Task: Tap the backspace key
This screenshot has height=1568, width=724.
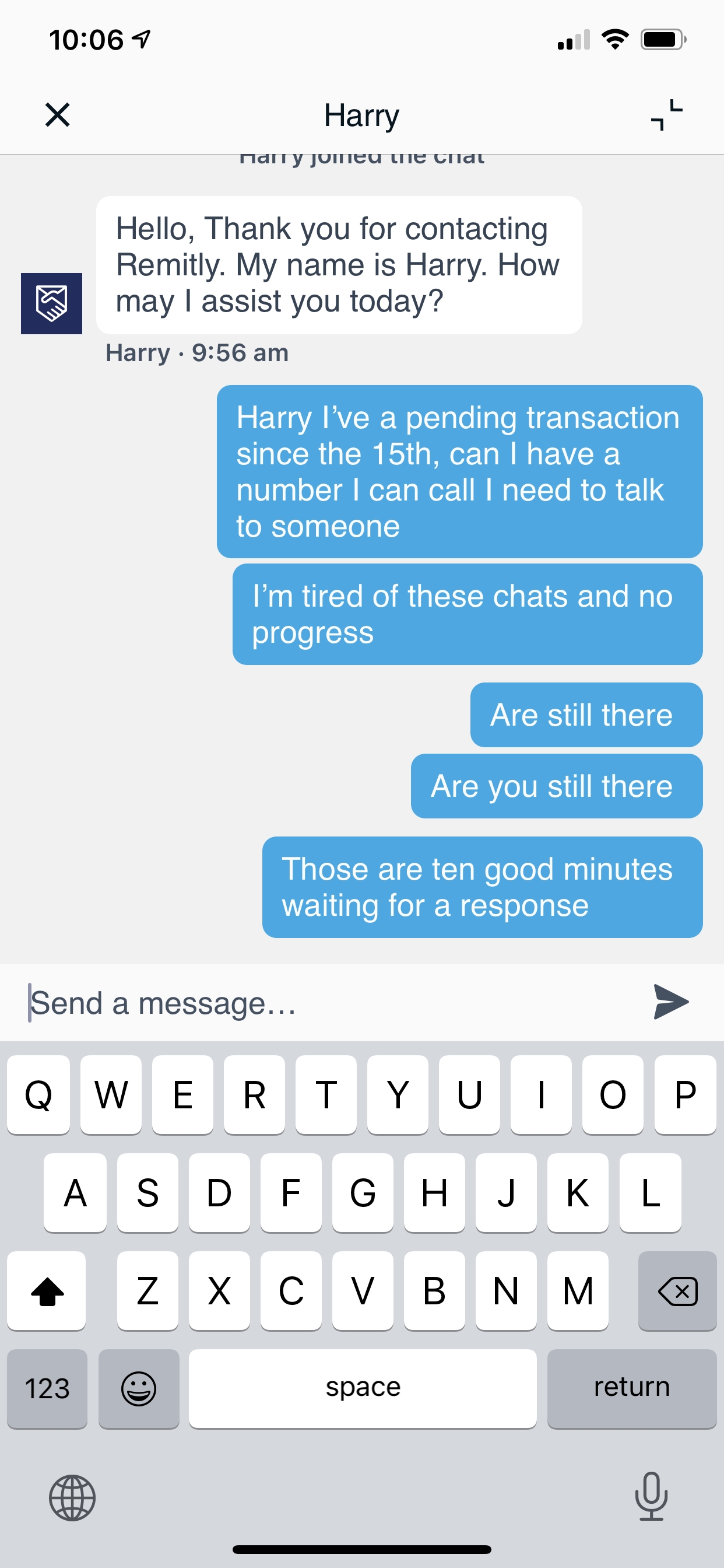Action: 677,1290
